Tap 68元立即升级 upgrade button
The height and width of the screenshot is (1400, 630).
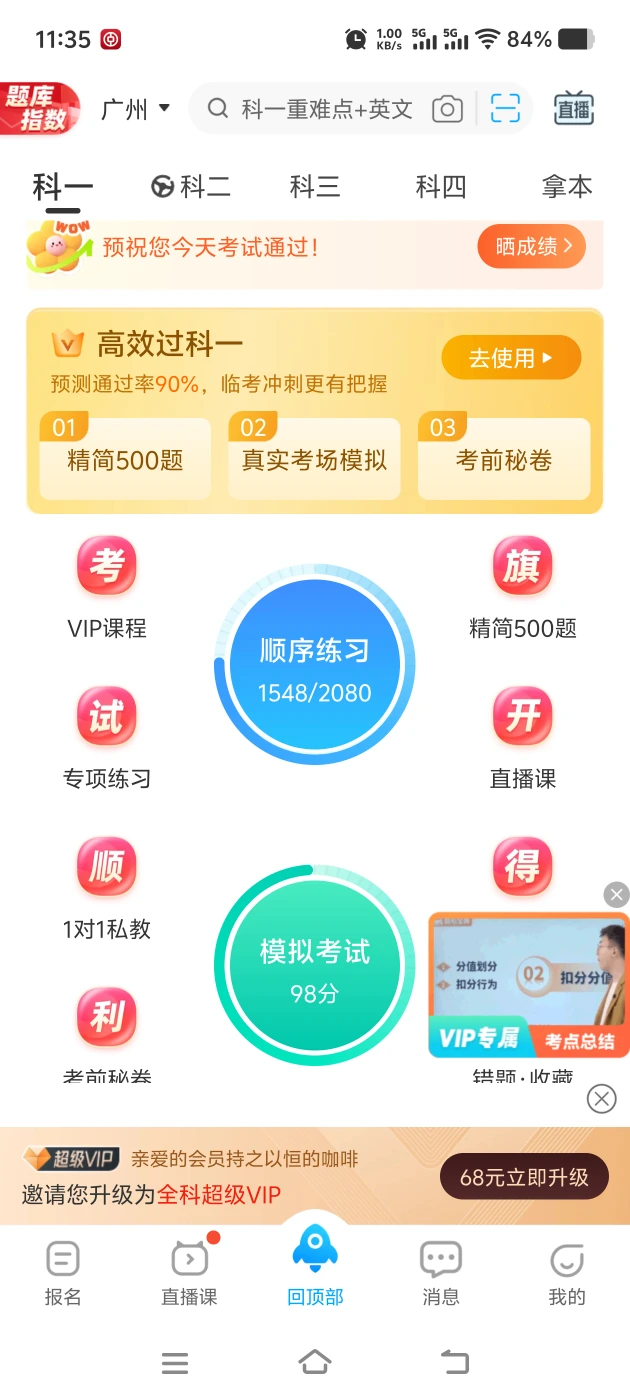pos(524,1177)
